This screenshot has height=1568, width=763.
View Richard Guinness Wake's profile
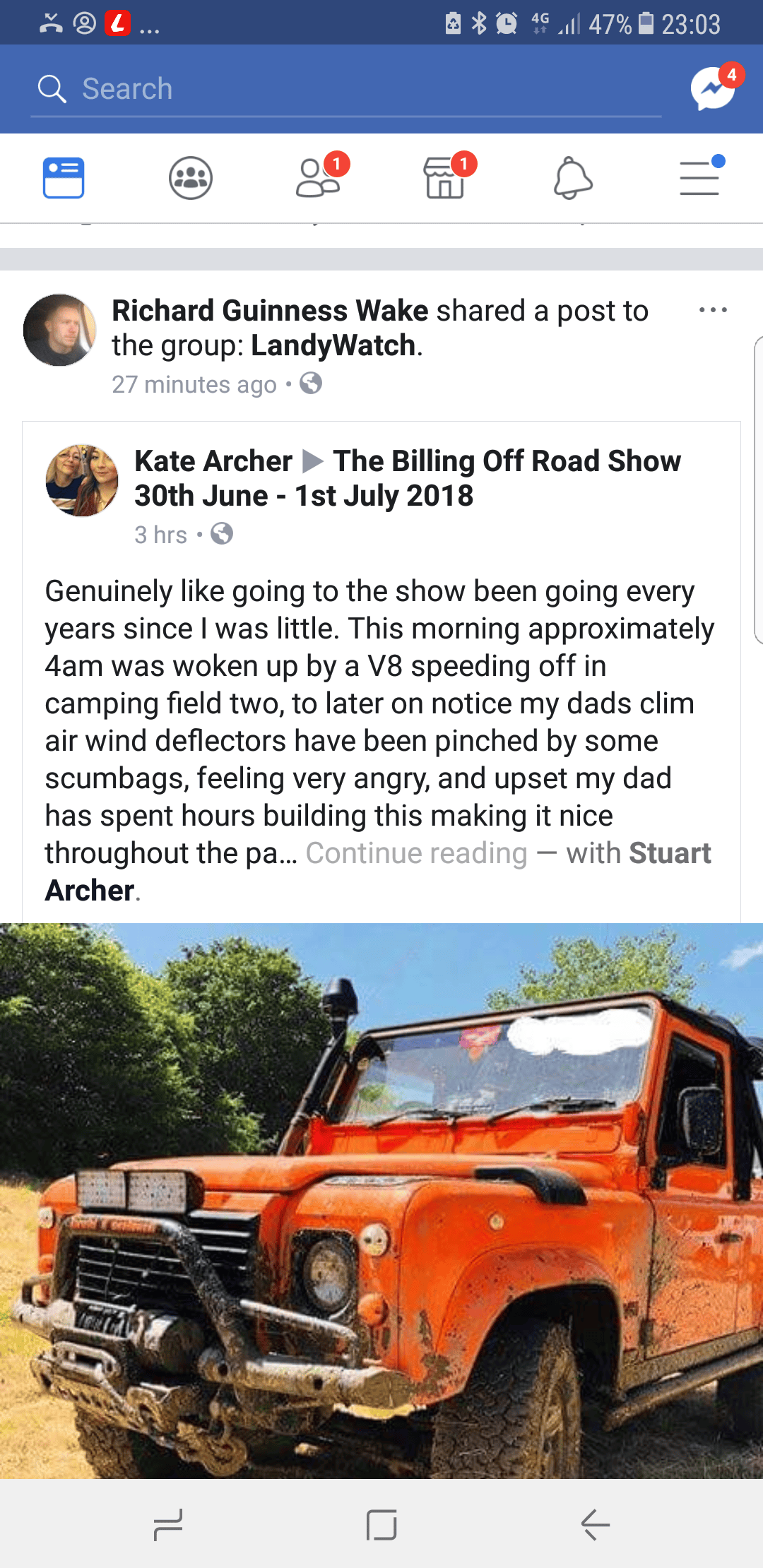point(271,311)
